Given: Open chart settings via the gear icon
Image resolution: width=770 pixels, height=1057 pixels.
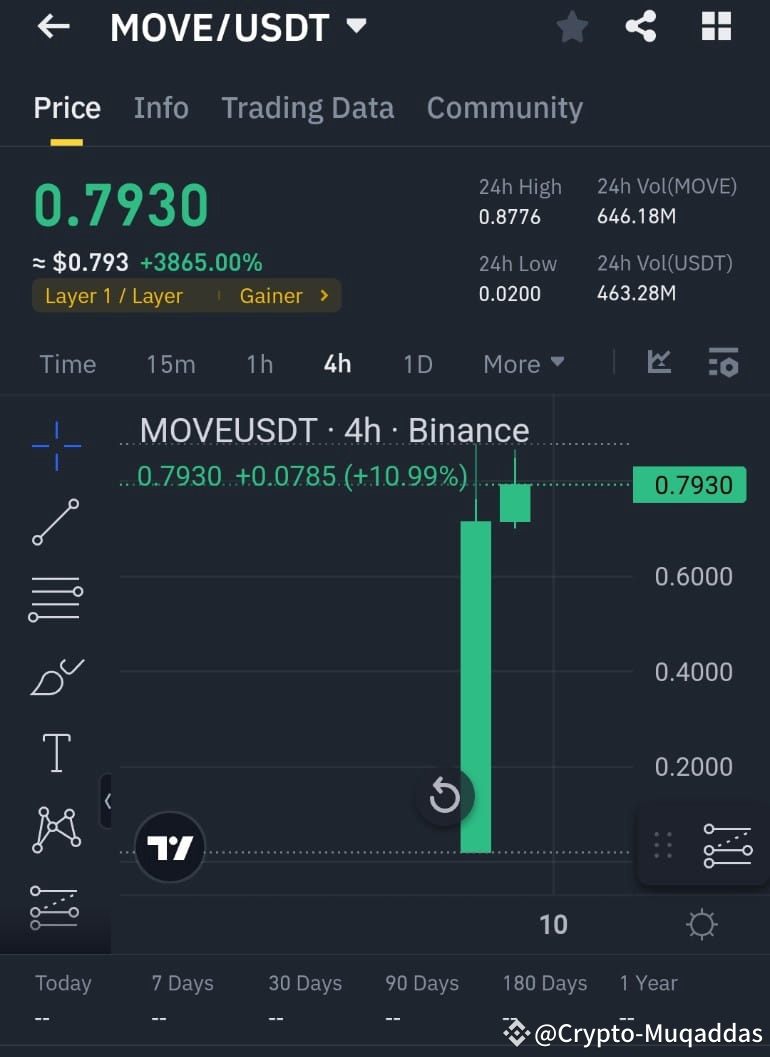Looking at the screenshot, I should [701, 925].
